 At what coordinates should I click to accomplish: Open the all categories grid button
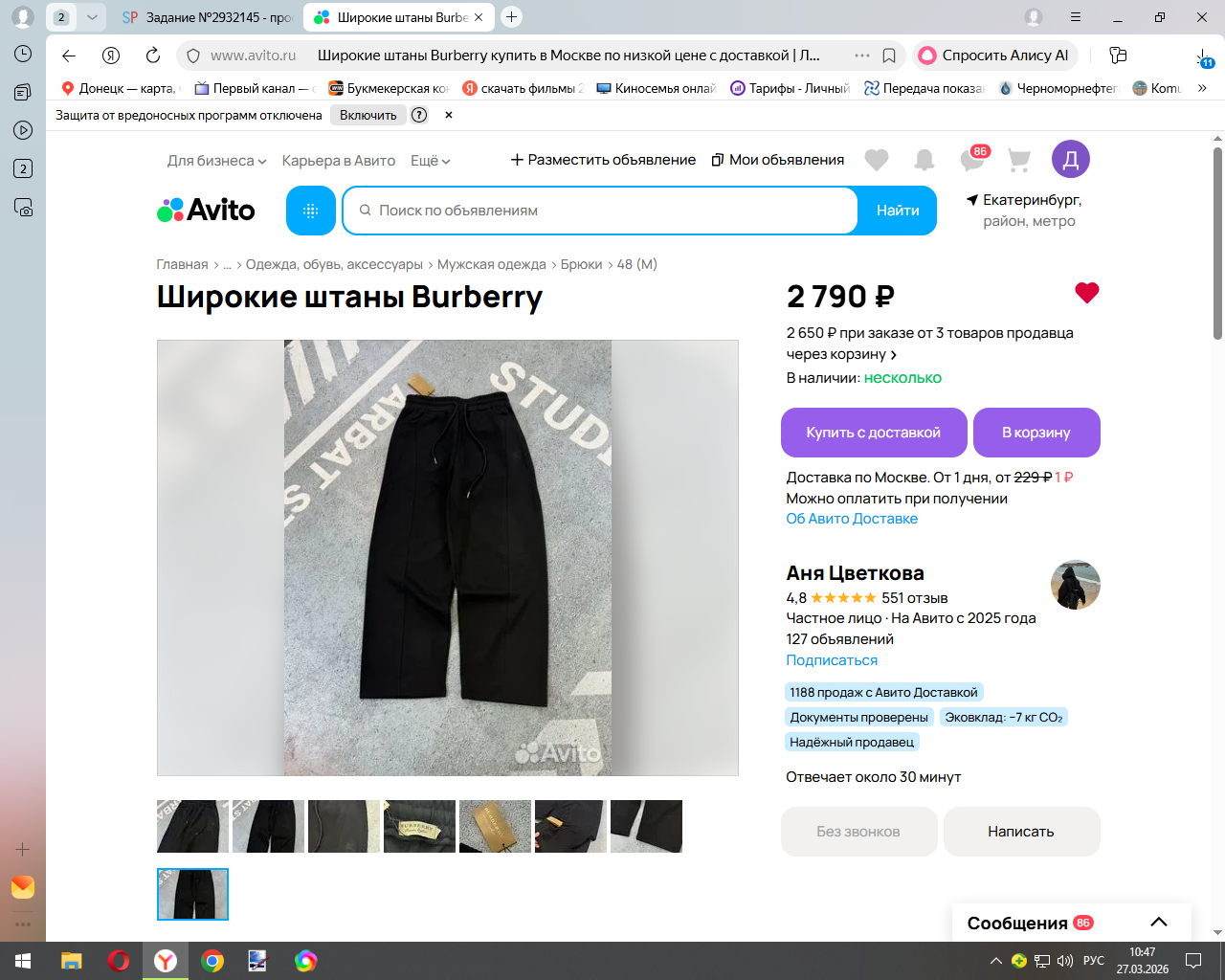point(310,211)
